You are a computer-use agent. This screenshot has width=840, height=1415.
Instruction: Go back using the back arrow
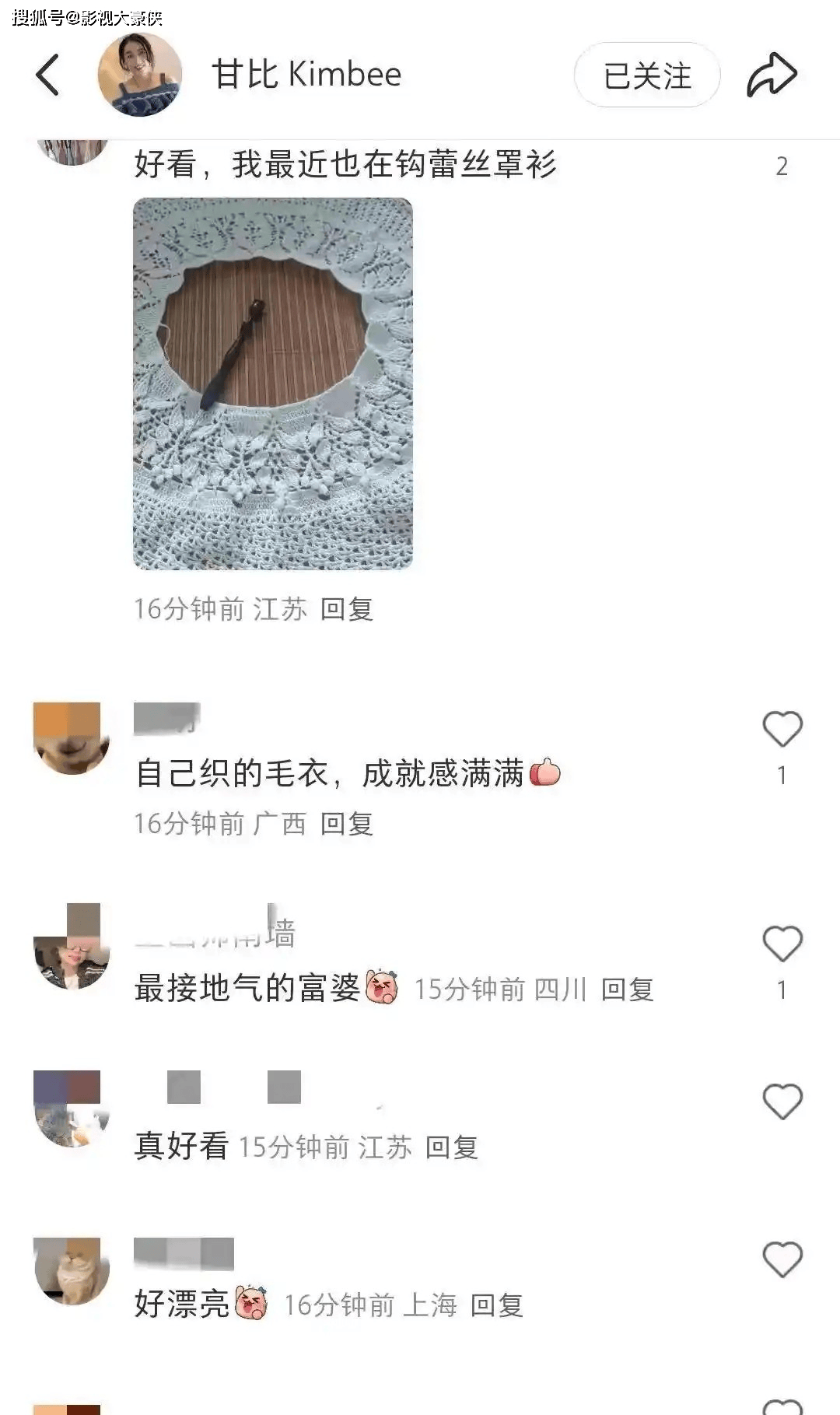point(47,75)
